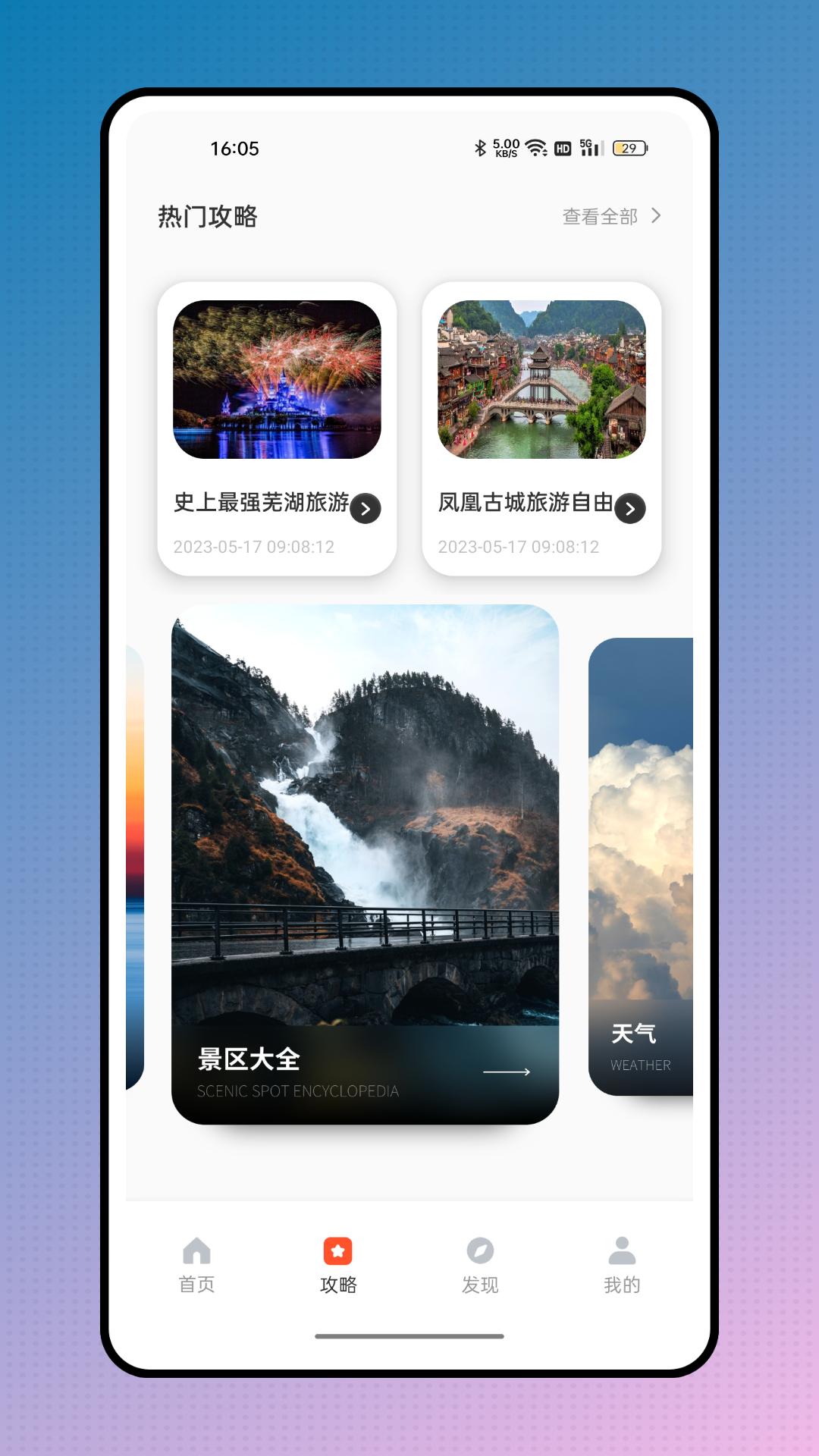Open the 天气 weather card
819x1456 pixels.
pyautogui.click(x=642, y=866)
